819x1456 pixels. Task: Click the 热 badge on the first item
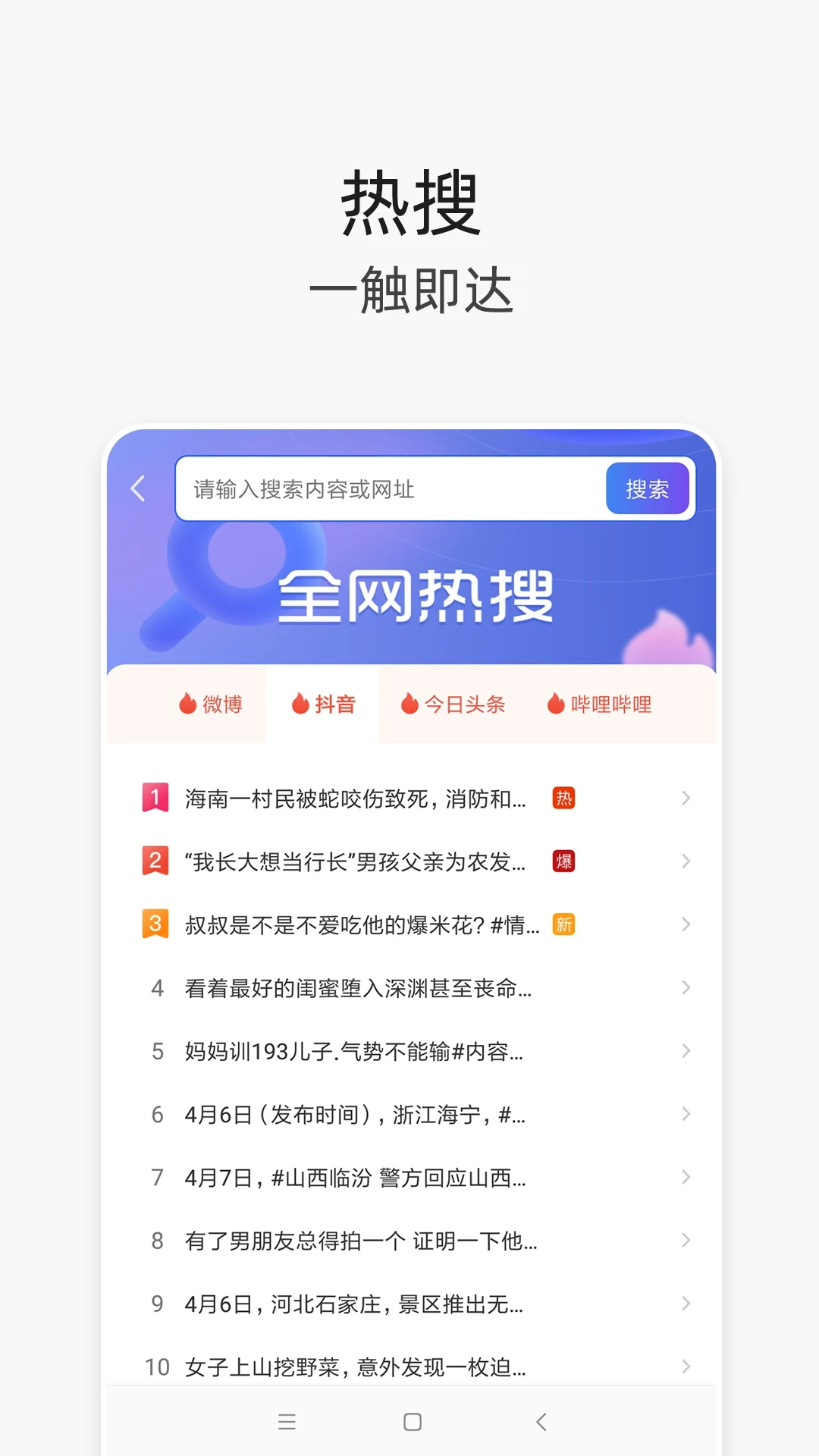[x=563, y=798]
